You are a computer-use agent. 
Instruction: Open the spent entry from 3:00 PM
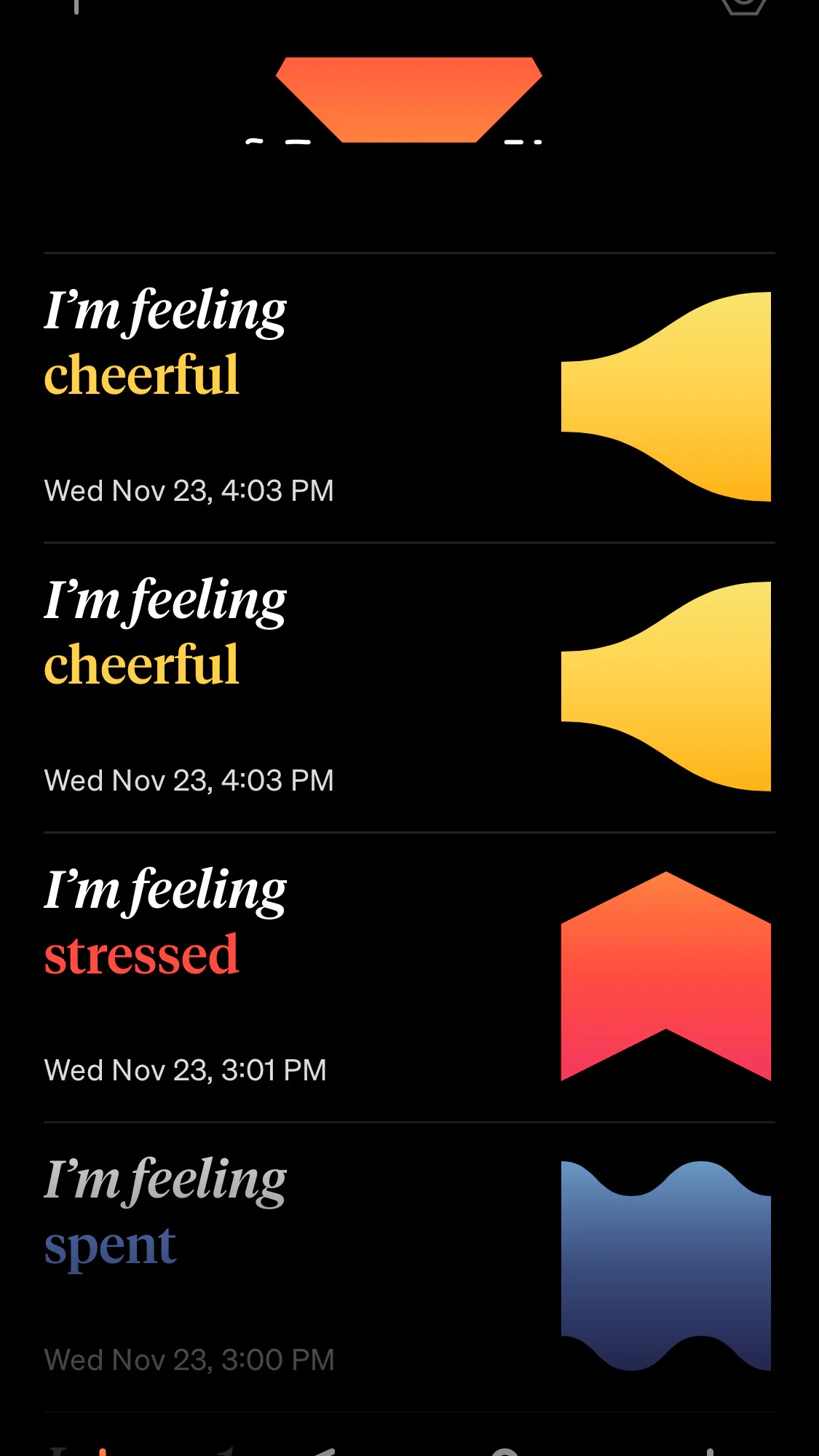point(409,1267)
